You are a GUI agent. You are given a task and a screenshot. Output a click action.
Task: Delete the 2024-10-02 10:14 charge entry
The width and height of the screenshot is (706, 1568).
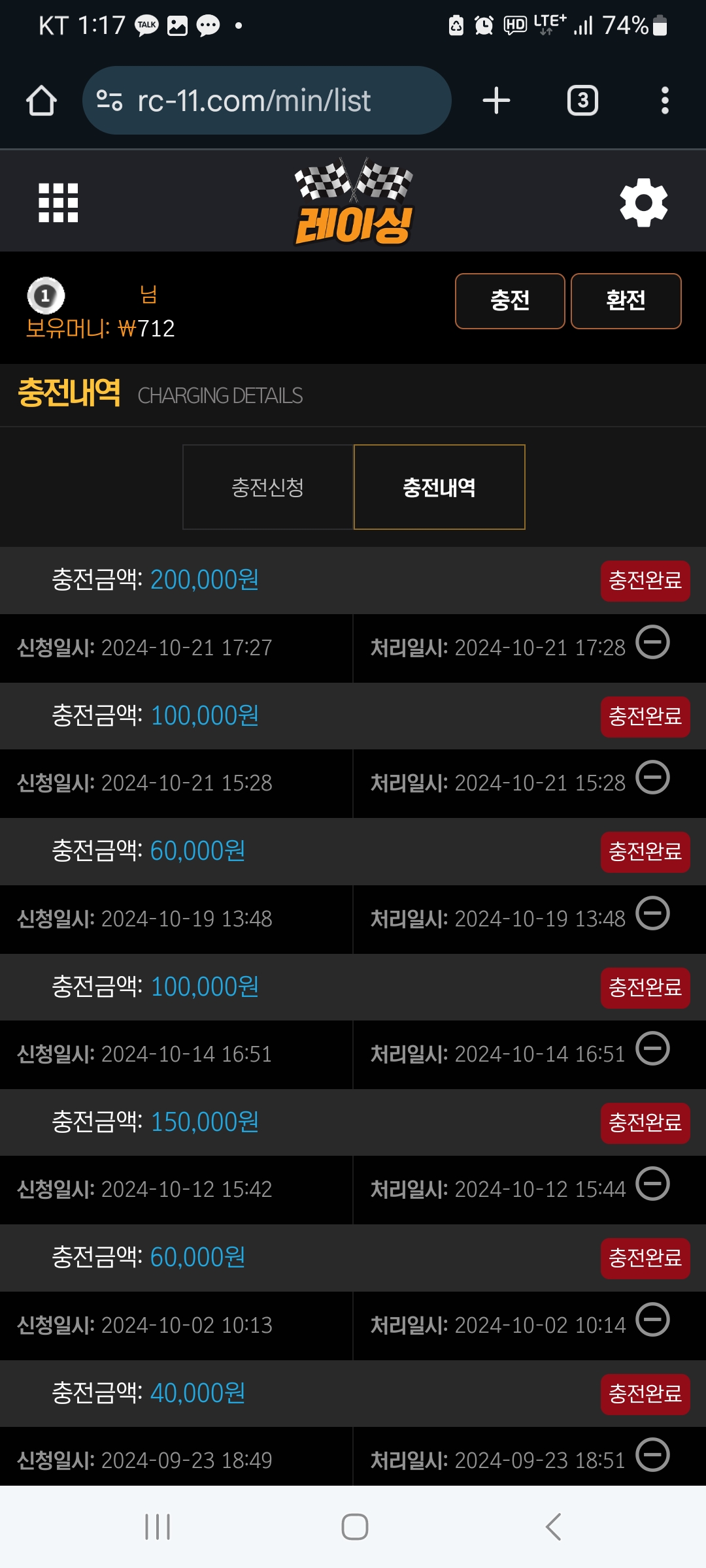click(x=653, y=1319)
